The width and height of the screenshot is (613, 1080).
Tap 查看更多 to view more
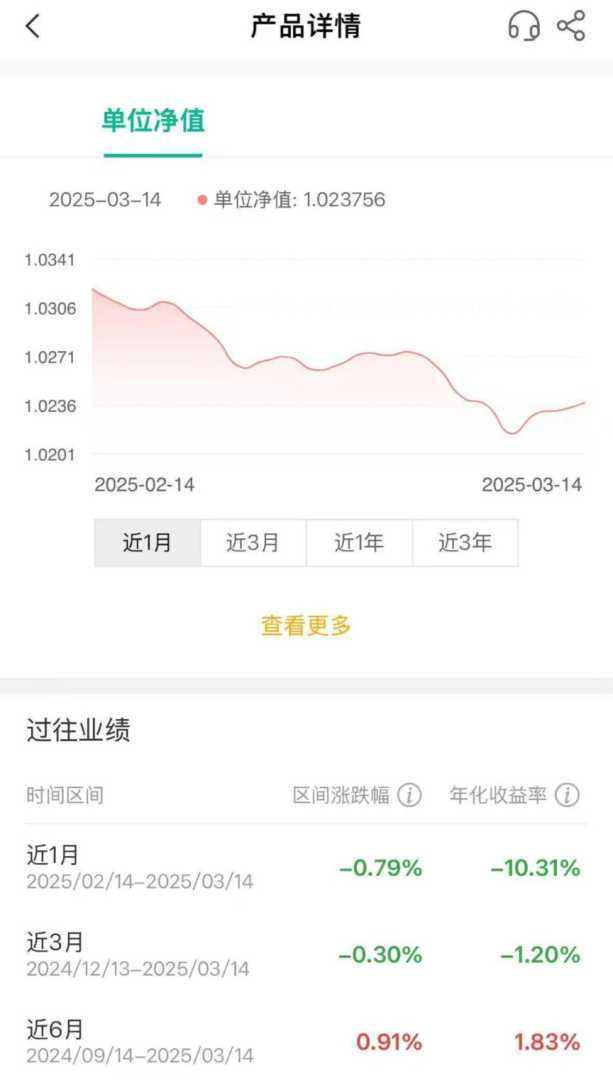coord(306,626)
